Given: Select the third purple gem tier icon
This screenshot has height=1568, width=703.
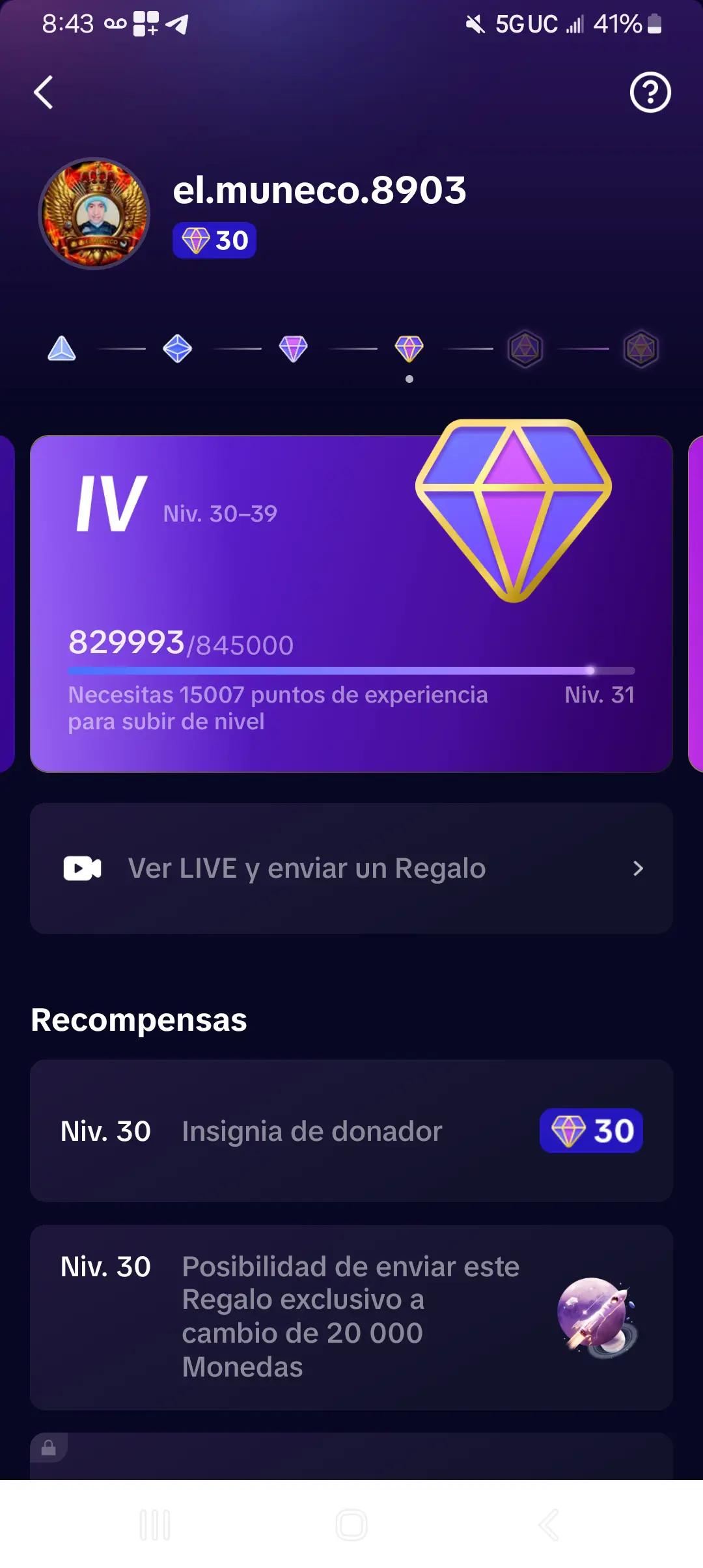Looking at the screenshot, I should click(x=294, y=348).
